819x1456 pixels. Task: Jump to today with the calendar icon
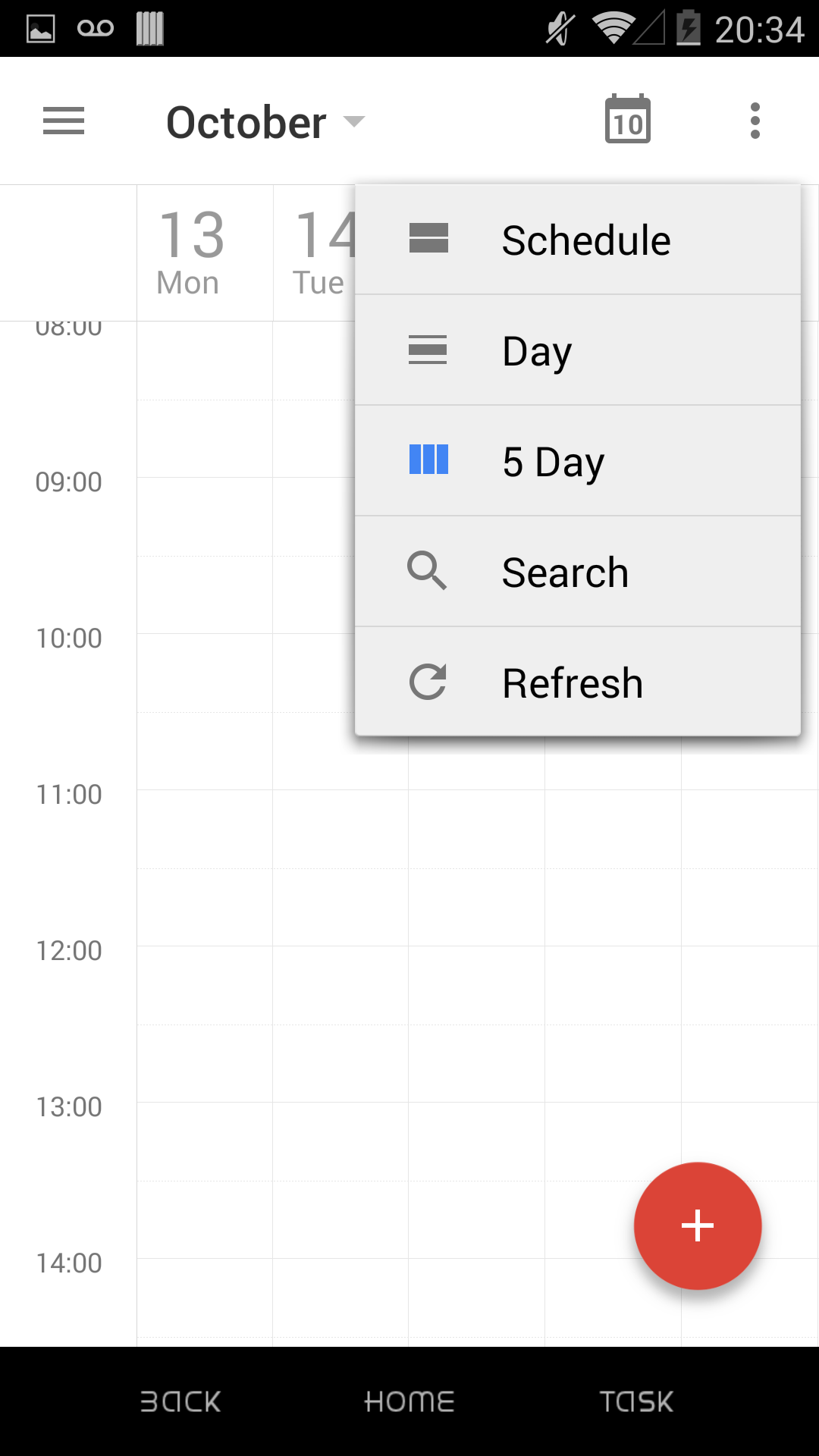pyautogui.click(x=628, y=119)
